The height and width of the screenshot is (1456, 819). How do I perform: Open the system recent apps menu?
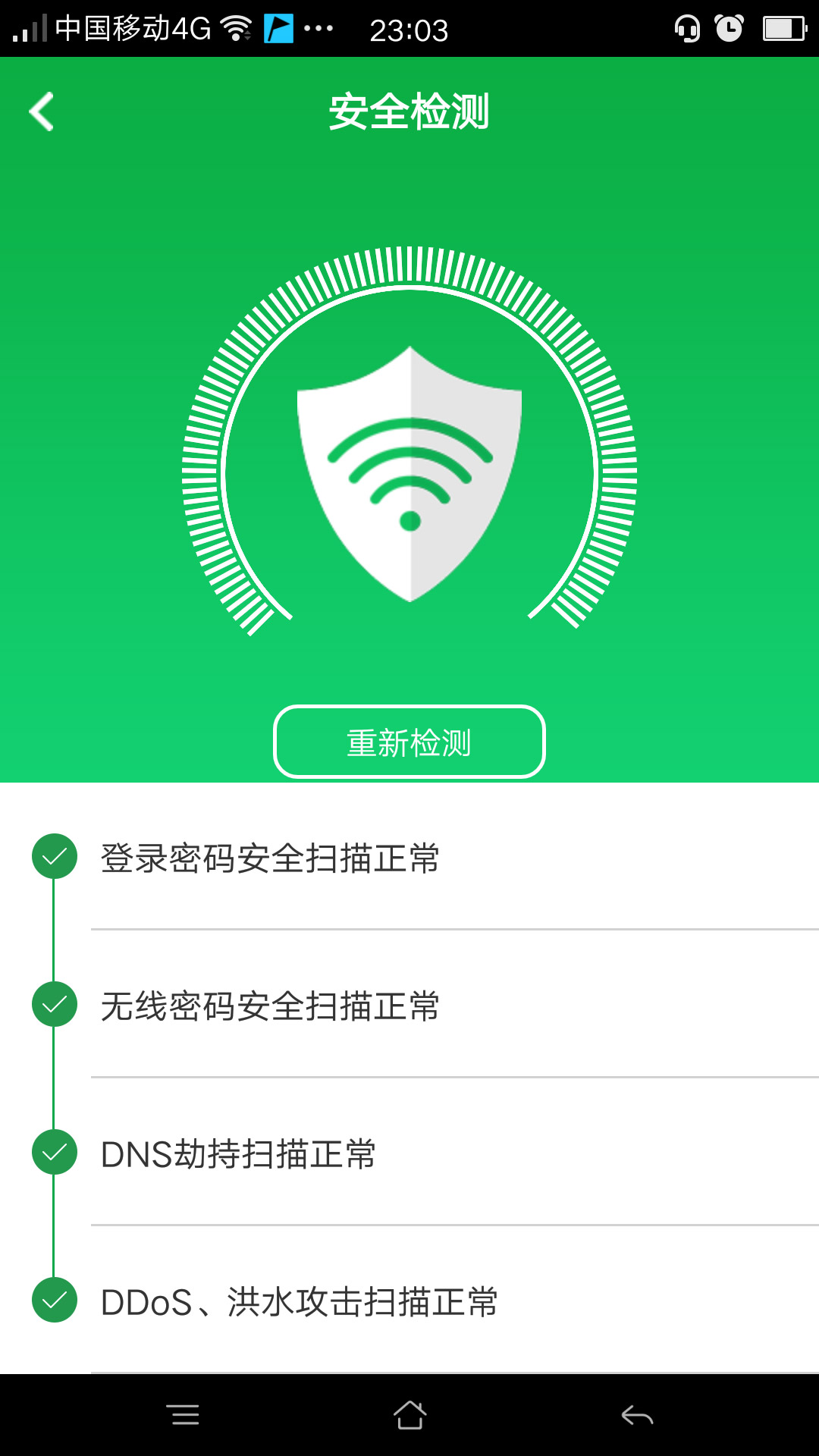(183, 1415)
